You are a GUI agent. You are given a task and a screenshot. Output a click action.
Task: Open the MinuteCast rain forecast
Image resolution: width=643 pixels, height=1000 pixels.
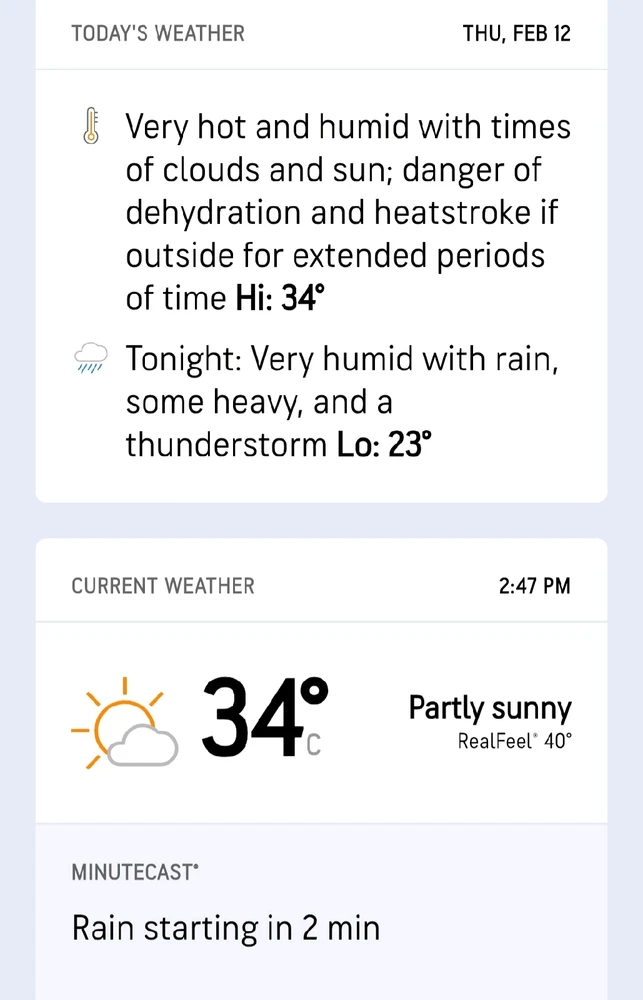click(x=321, y=912)
